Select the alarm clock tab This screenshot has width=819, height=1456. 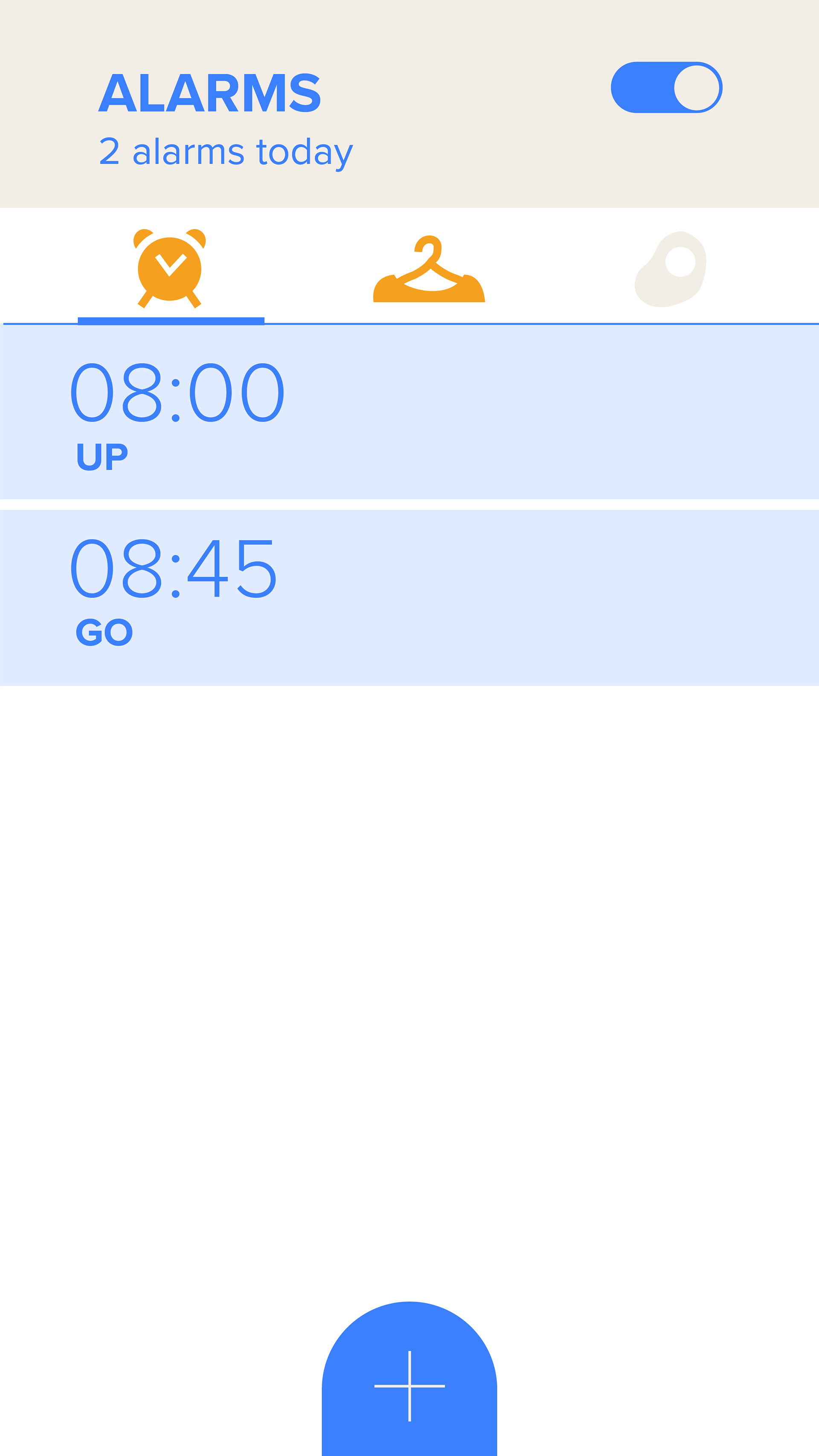pyautogui.click(x=170, y=268)
